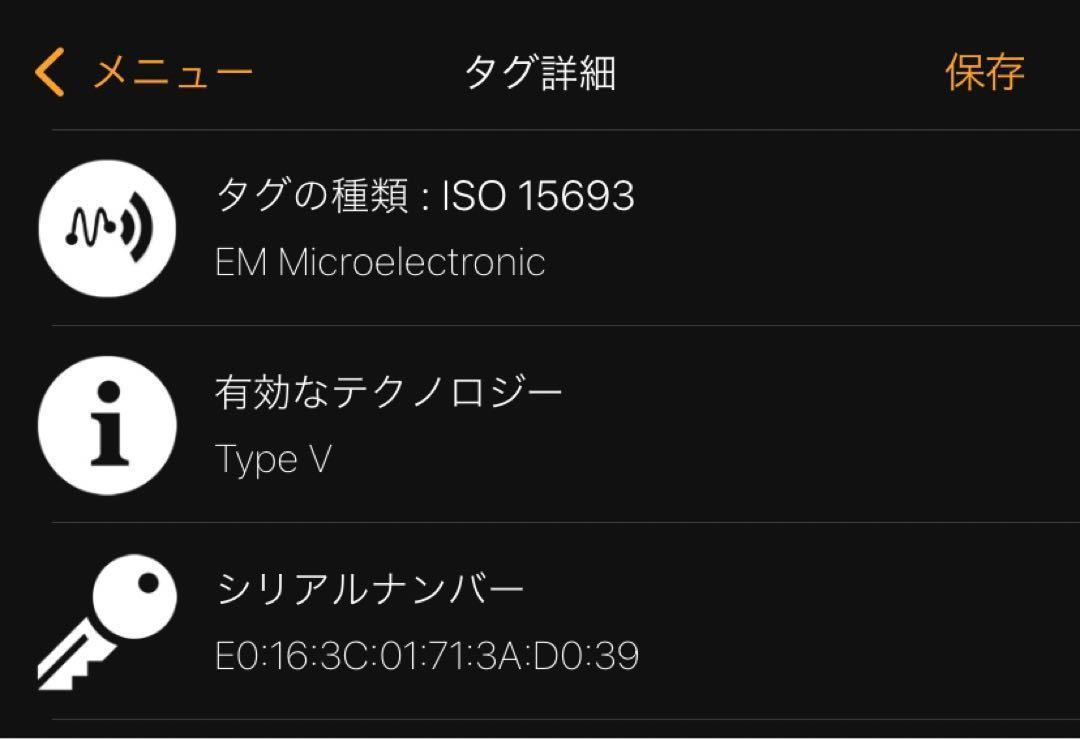The image size is (1080, 739).
Task: Tap 保存 to save the tag
Action: [984, 73]
